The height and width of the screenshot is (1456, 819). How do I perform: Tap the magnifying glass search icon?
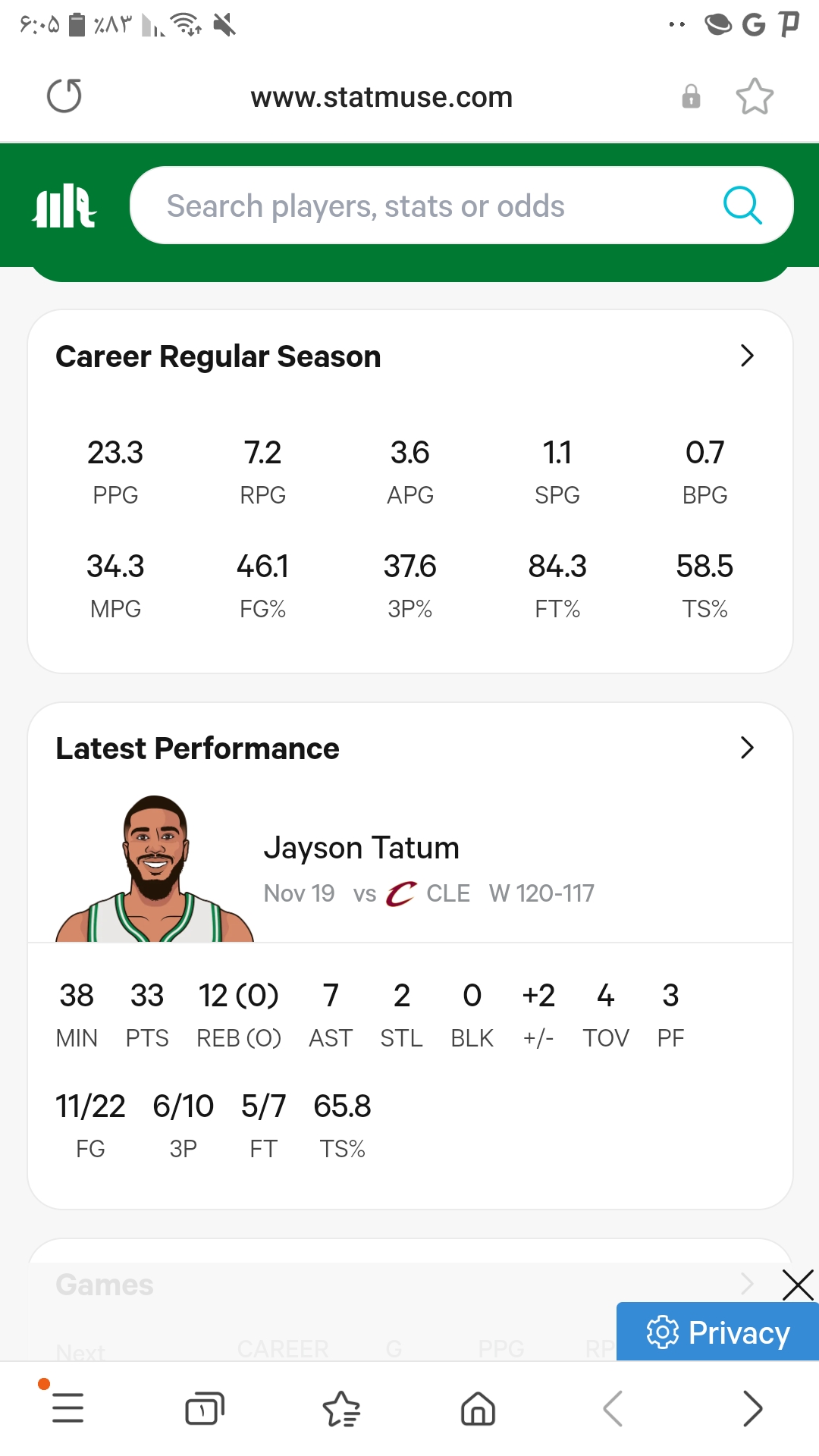point(742,206)
